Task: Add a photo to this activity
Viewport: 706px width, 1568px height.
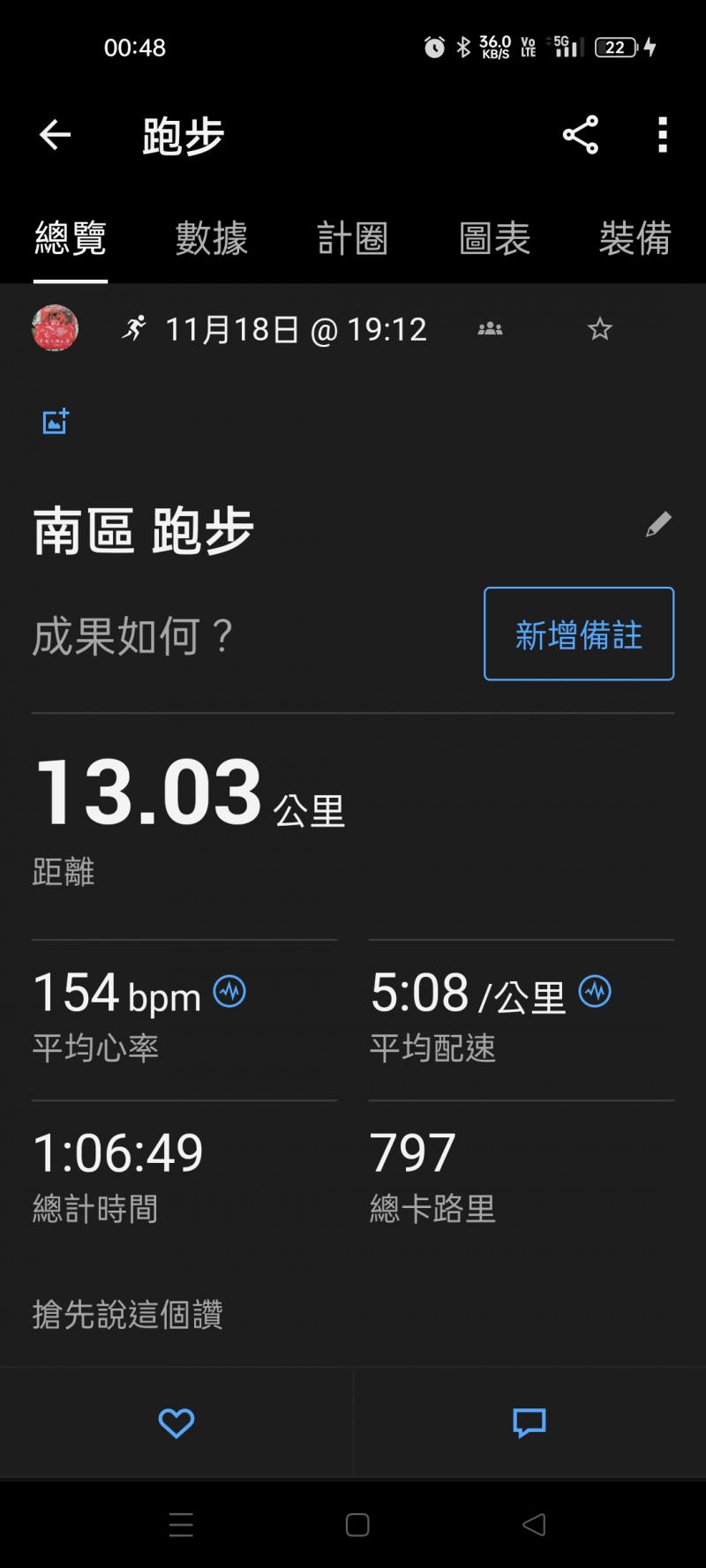Action: tap(56, 422)
